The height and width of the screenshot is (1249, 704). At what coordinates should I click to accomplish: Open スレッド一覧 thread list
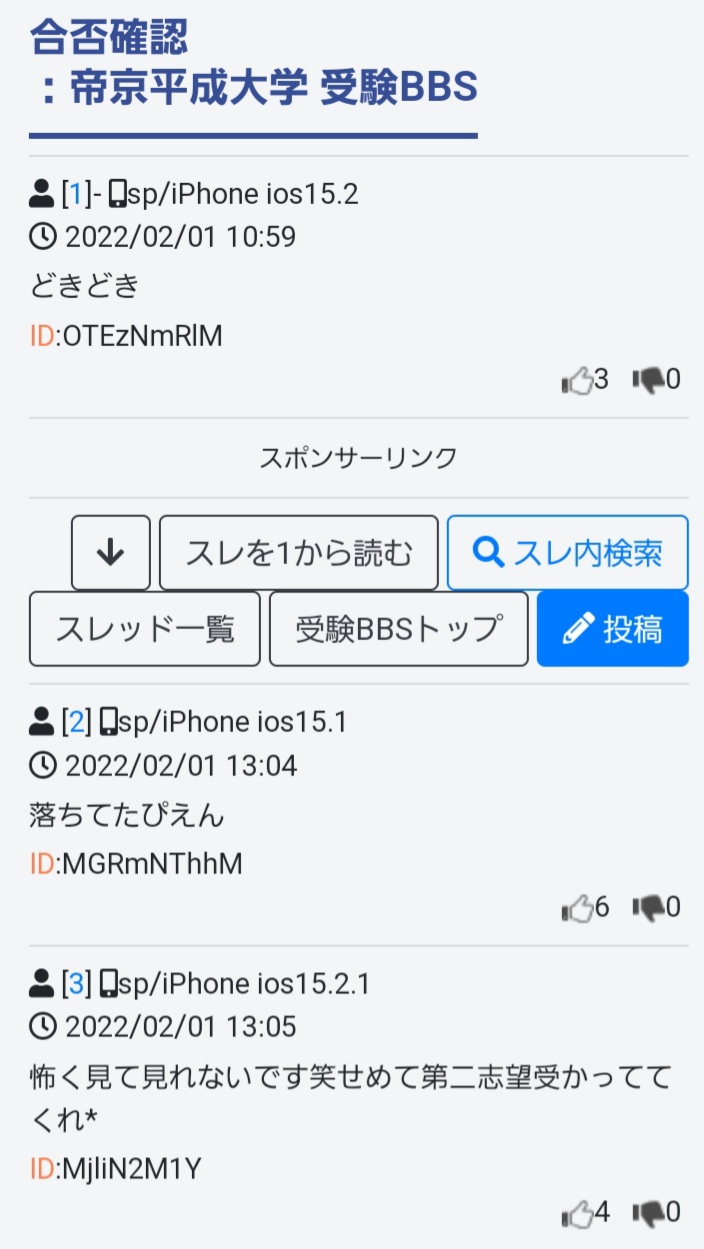[x=145, y=629]
